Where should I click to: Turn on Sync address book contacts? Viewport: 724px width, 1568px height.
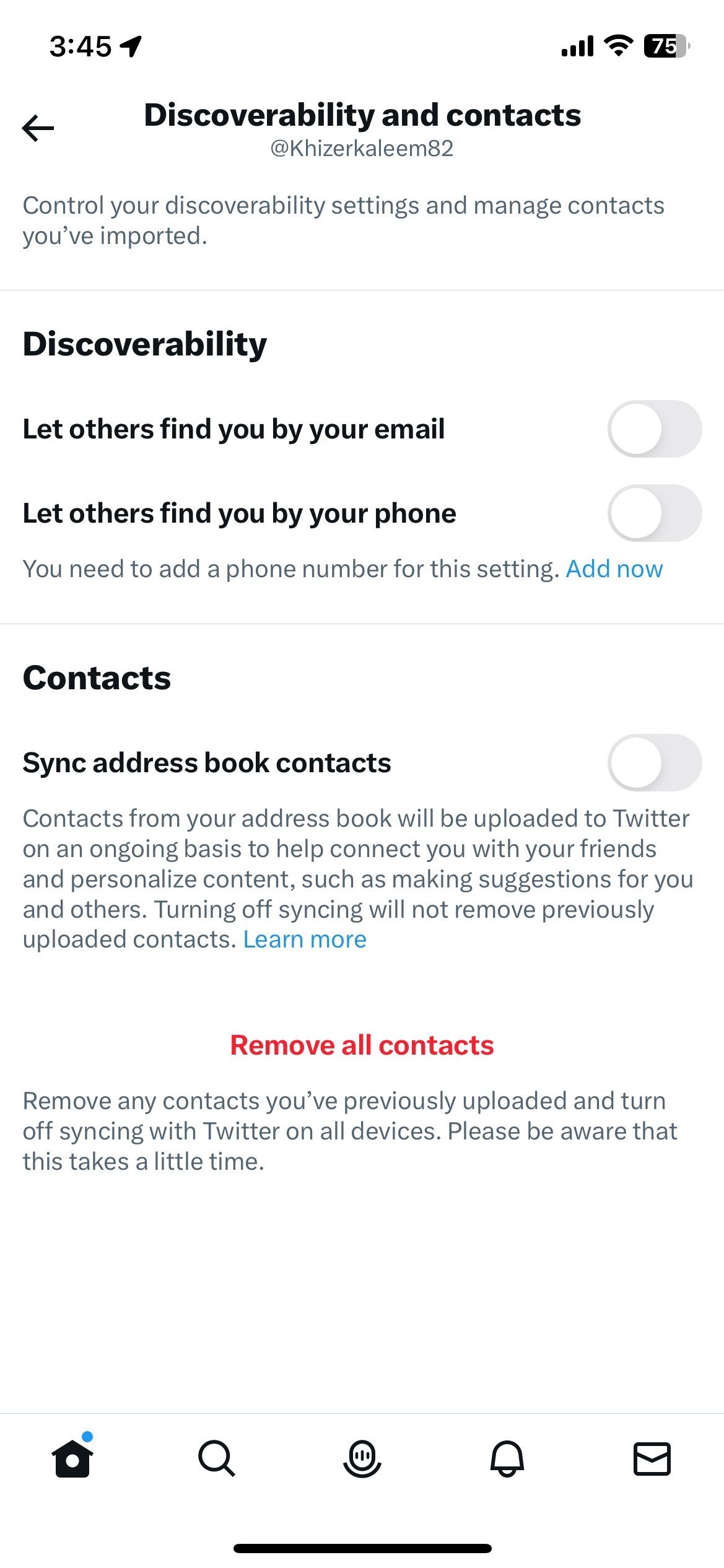tap(654, 763)
